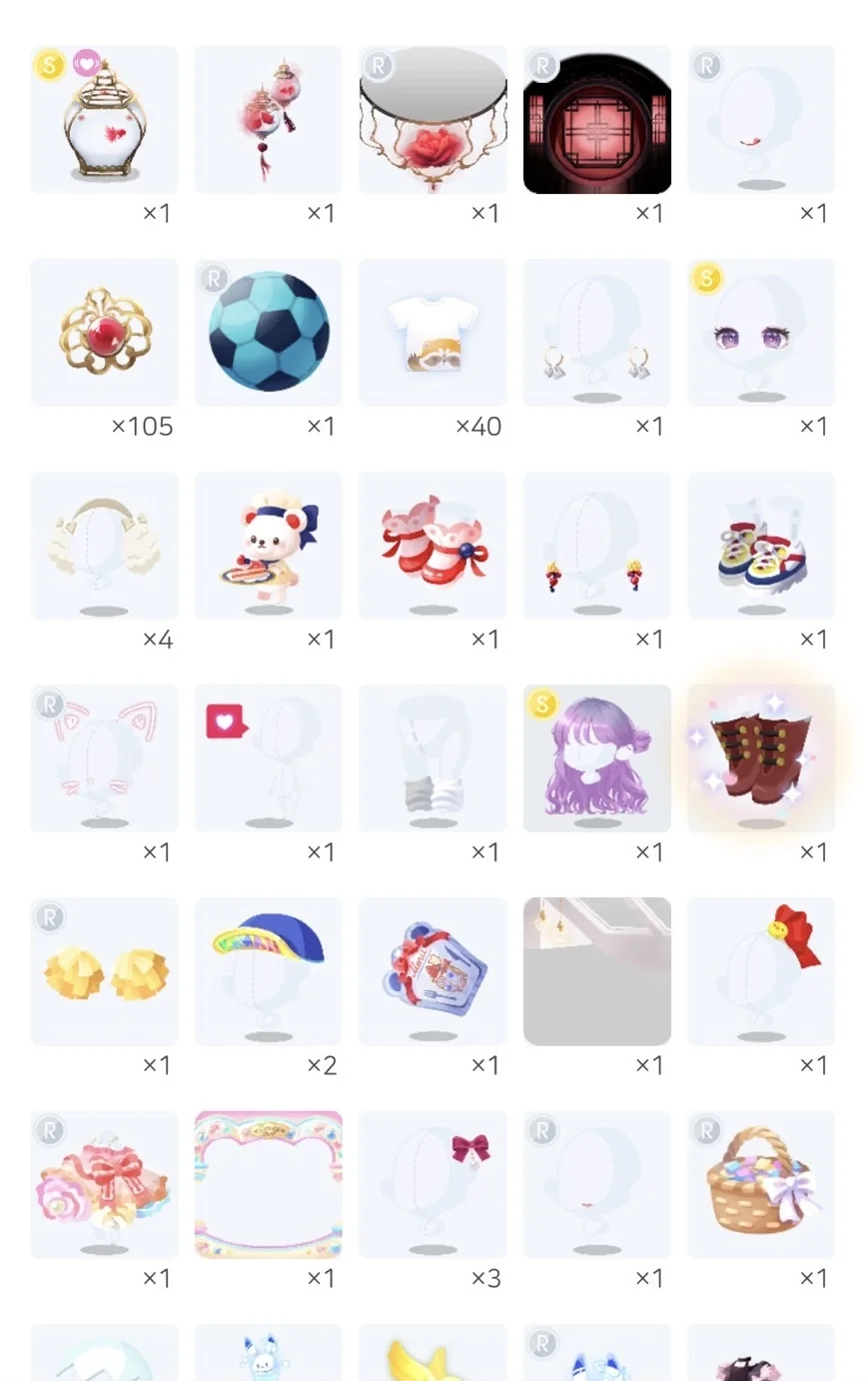Image resolution: width=868 pixels, height=1381 pixels.
Task: Select the goldfish bowl jar item
Action: tap(104, 120)
